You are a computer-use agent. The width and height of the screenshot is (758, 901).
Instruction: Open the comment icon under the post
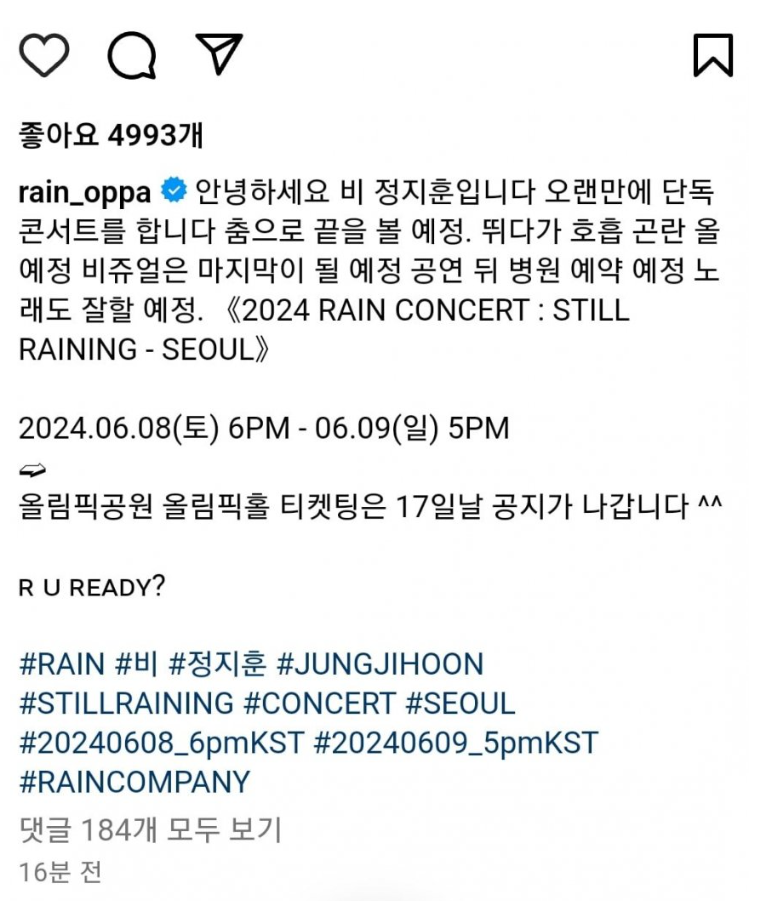pyautogui.click(x=131, y=55)
